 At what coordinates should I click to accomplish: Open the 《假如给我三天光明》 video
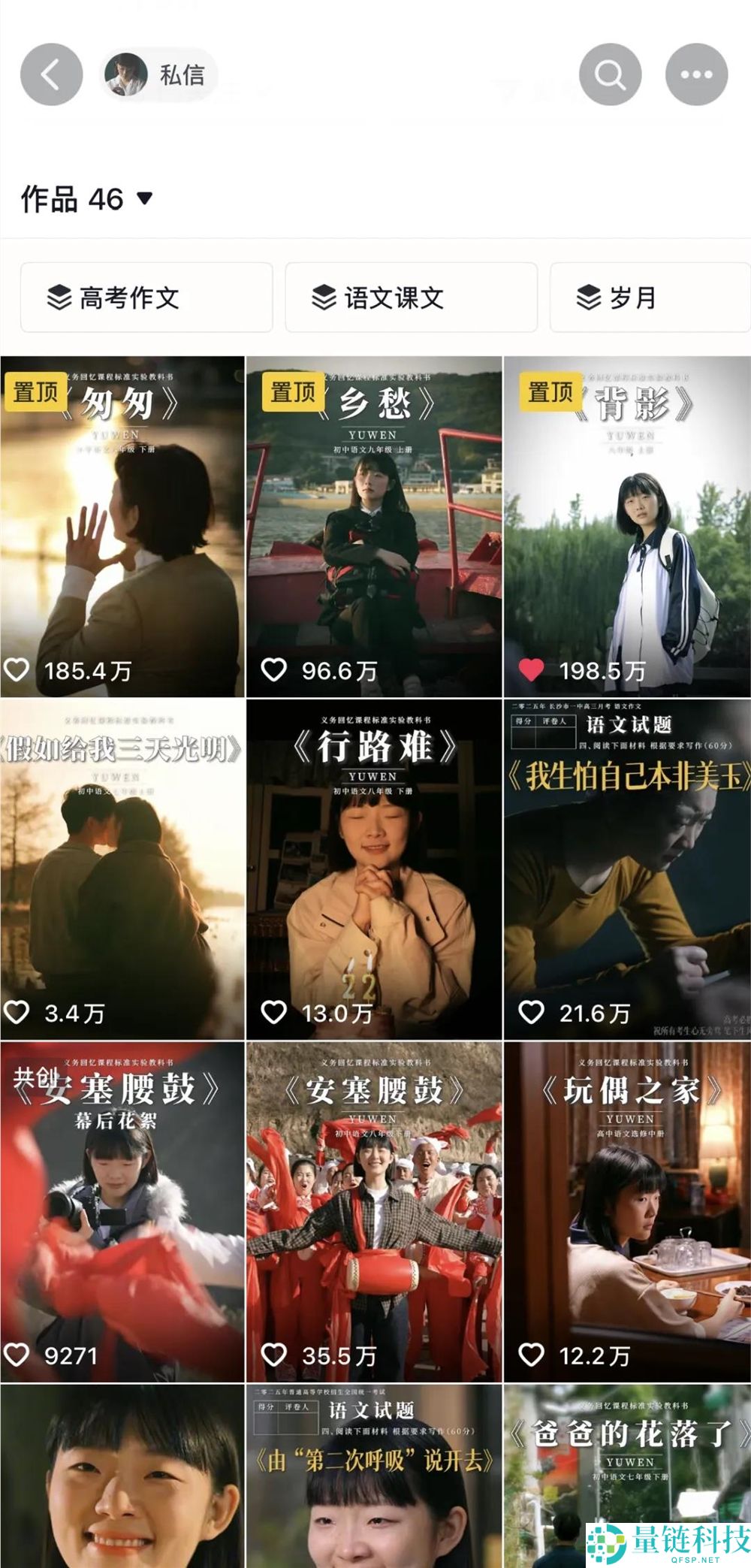[122, 869]
